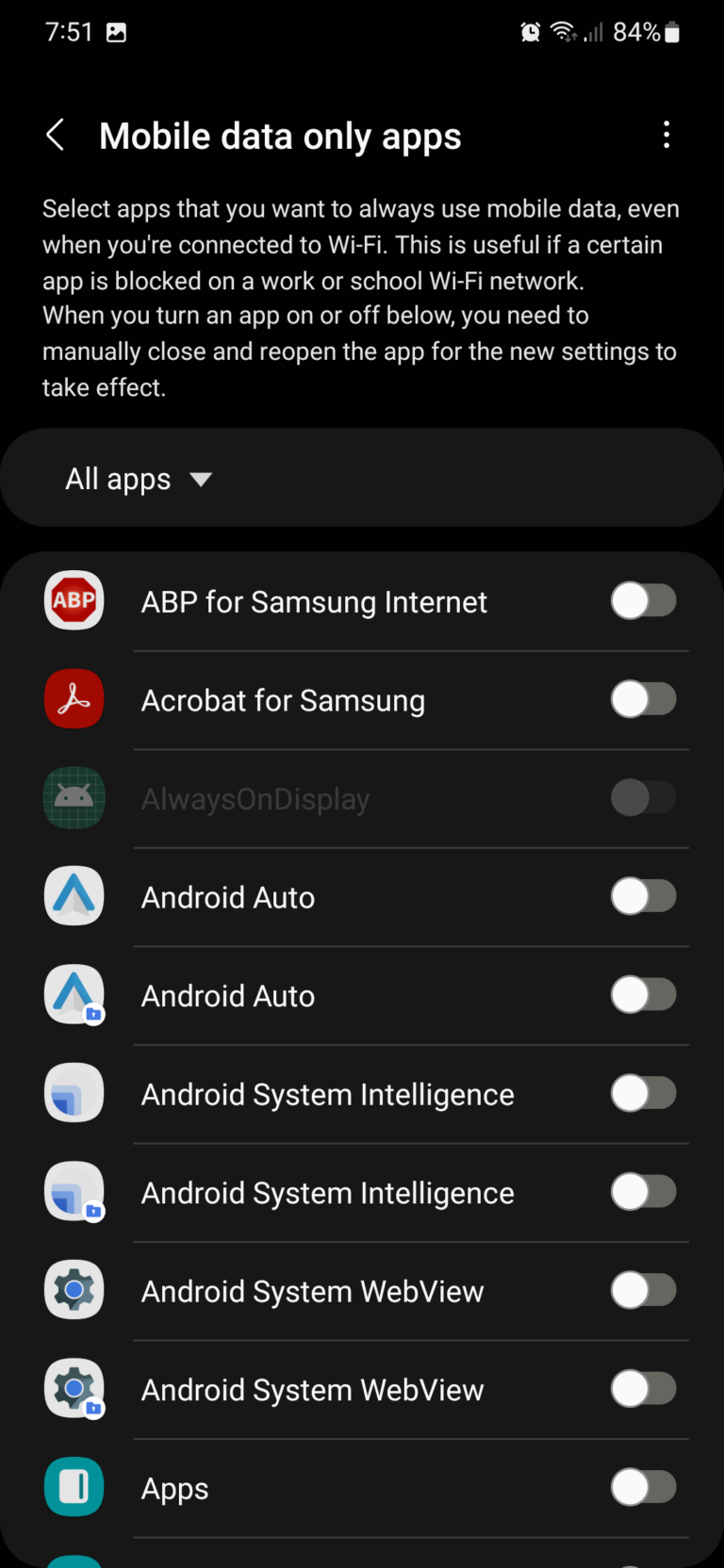Tap the Acrobat for Samsung app icon
Screen dimensions: 724x1568
coord(74,698)
